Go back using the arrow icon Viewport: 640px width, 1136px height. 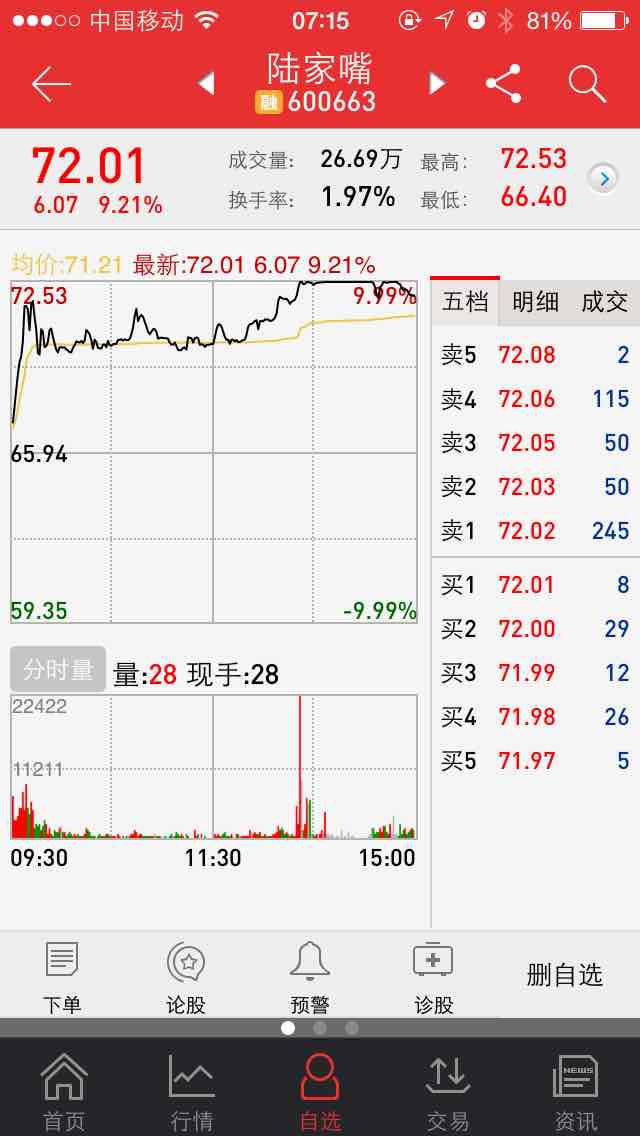click(x=51, y=84)
